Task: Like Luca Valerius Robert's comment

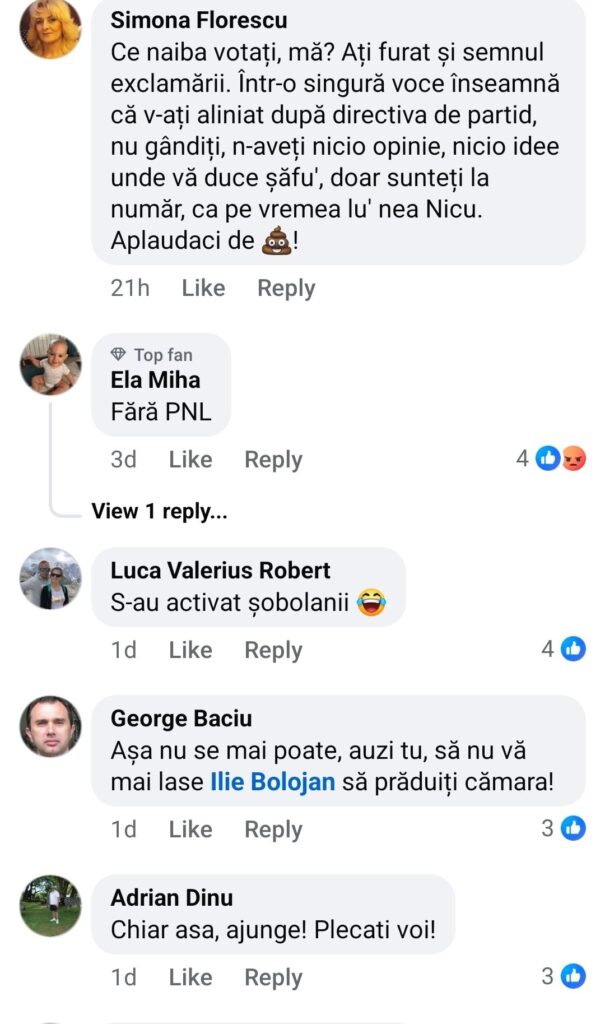Action: 190,650
